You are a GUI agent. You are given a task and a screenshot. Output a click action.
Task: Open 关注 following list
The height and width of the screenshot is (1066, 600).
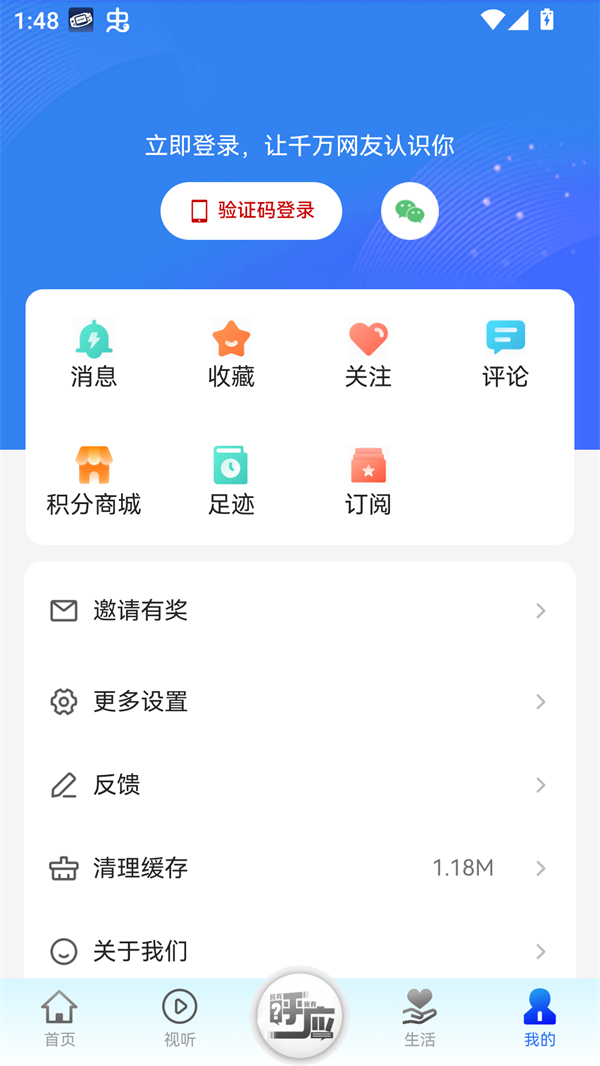pos(368,354)
